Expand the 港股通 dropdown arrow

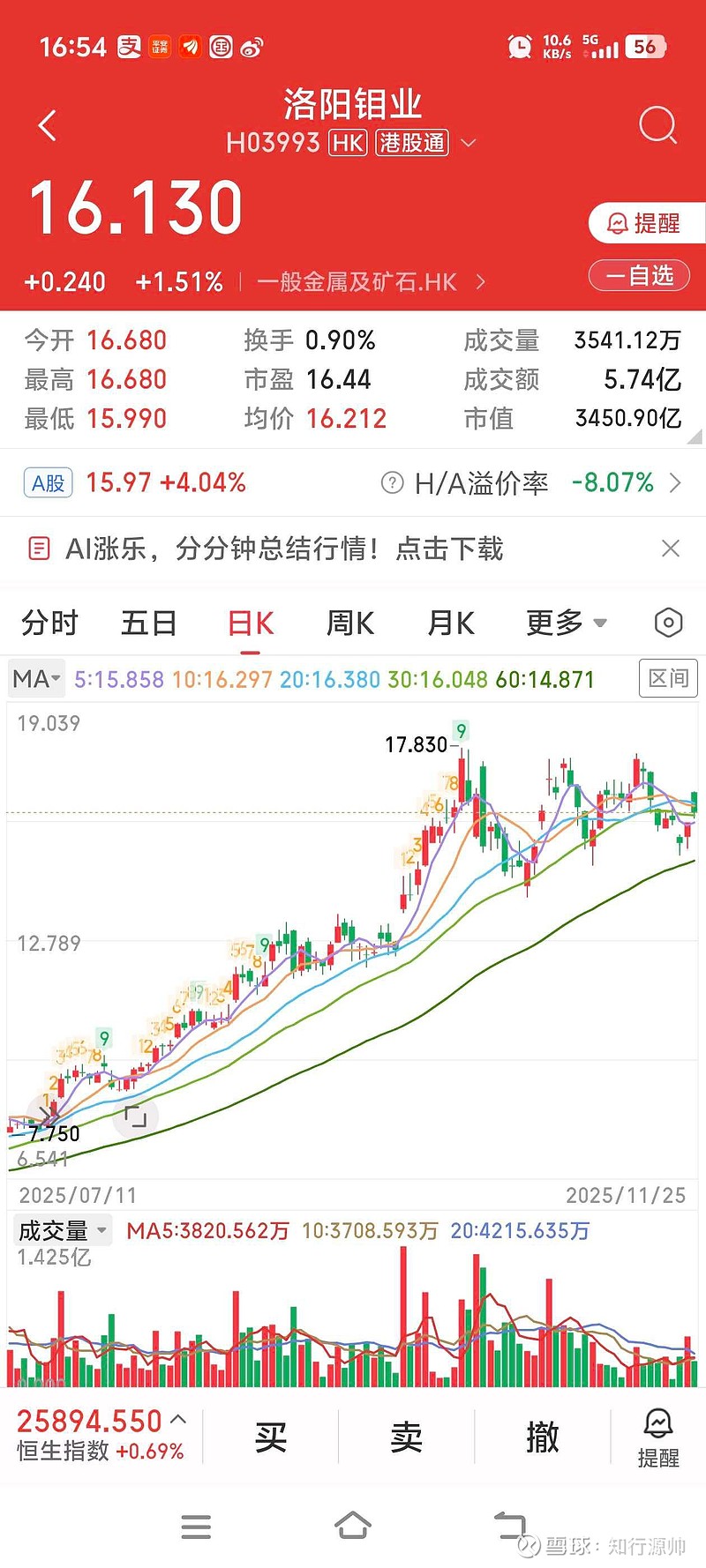click(469, 143)
